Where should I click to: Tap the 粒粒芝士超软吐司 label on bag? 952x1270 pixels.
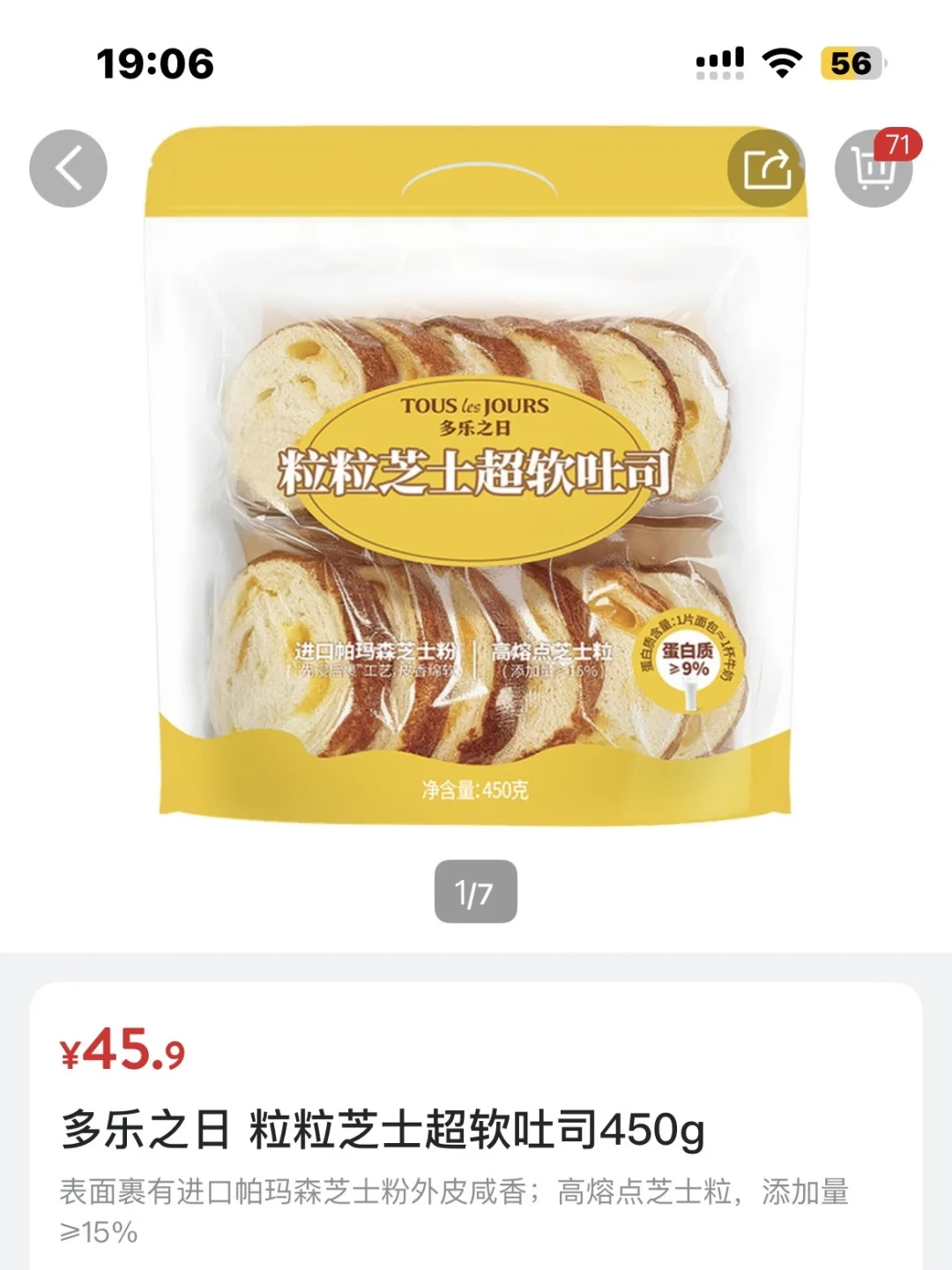click(476, 471)
